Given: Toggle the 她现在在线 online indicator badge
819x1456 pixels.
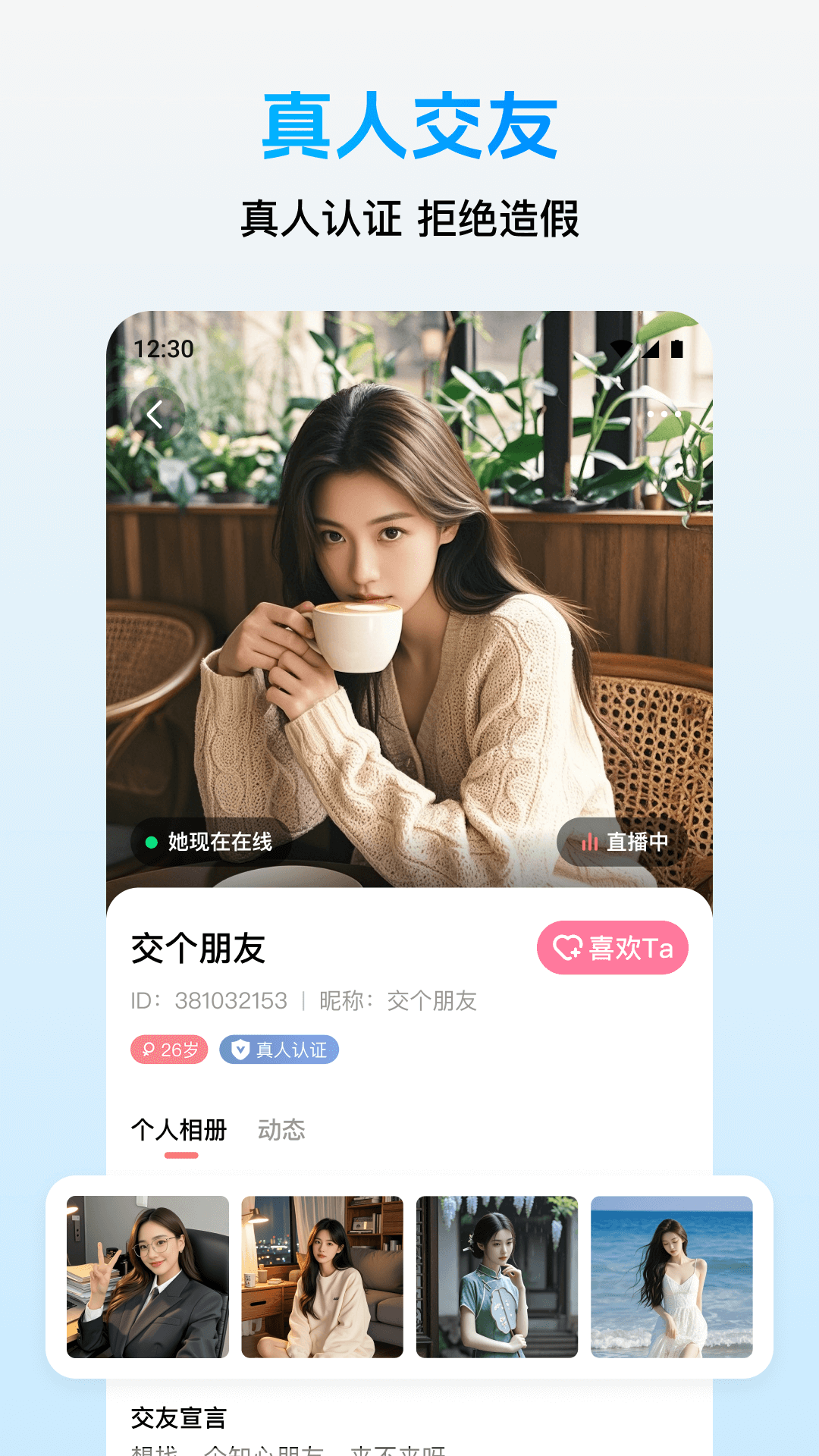Looking at the screenshot, I should click(212, 840).
